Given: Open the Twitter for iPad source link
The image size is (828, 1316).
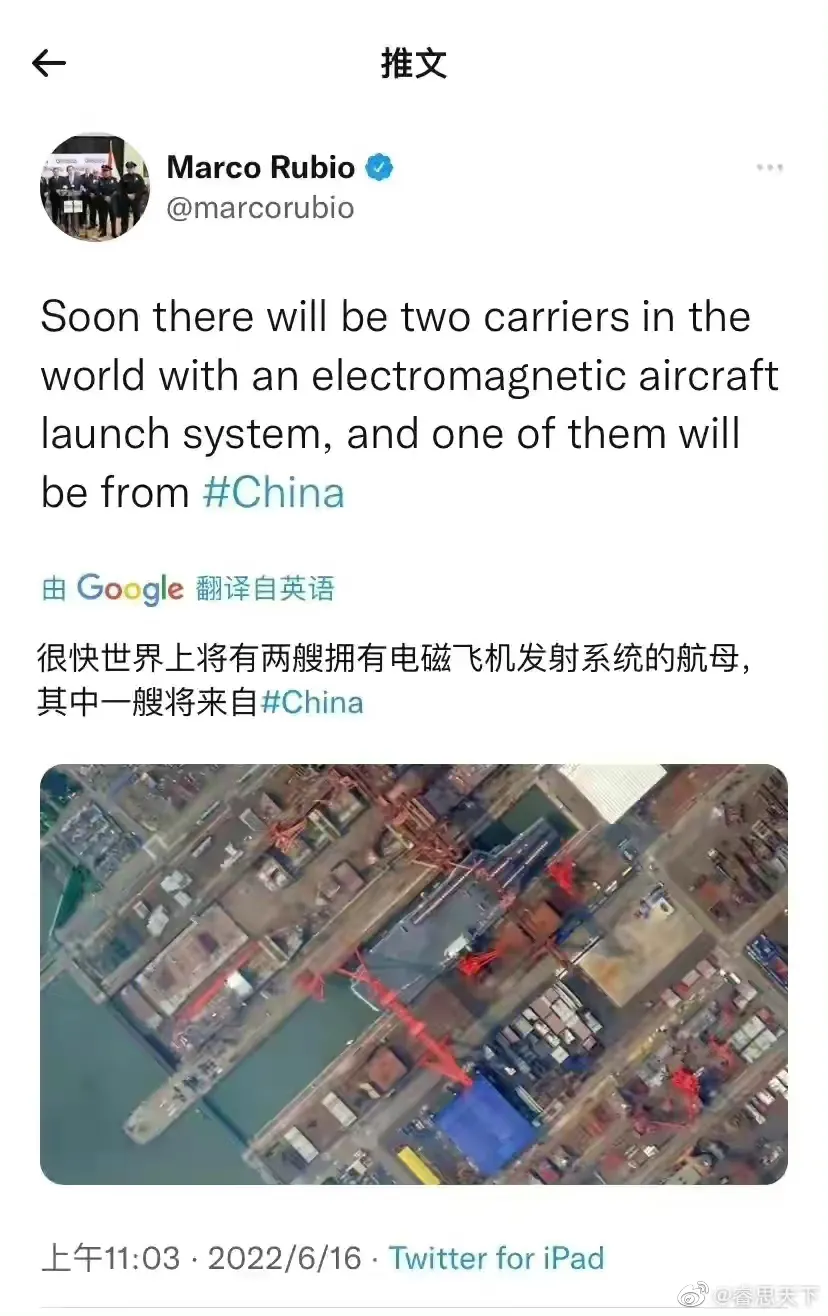Looking at the screenshot, I should pos(496,1257).
